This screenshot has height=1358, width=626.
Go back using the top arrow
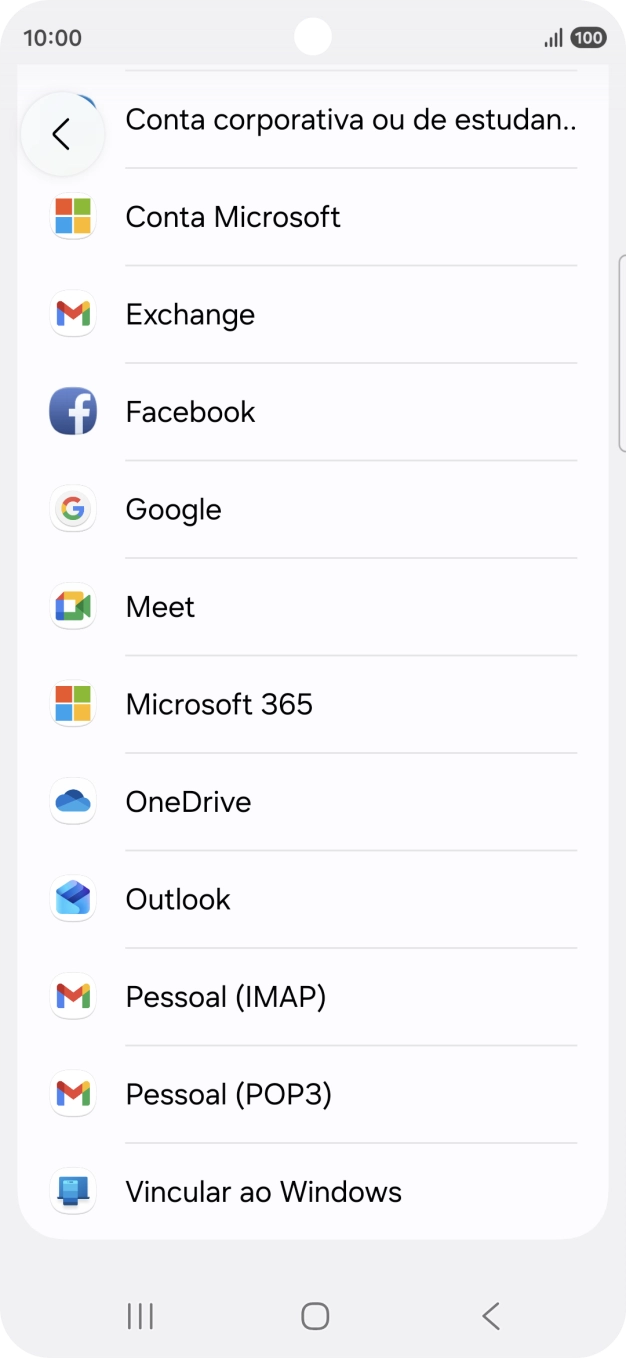[x=62, y=134]
